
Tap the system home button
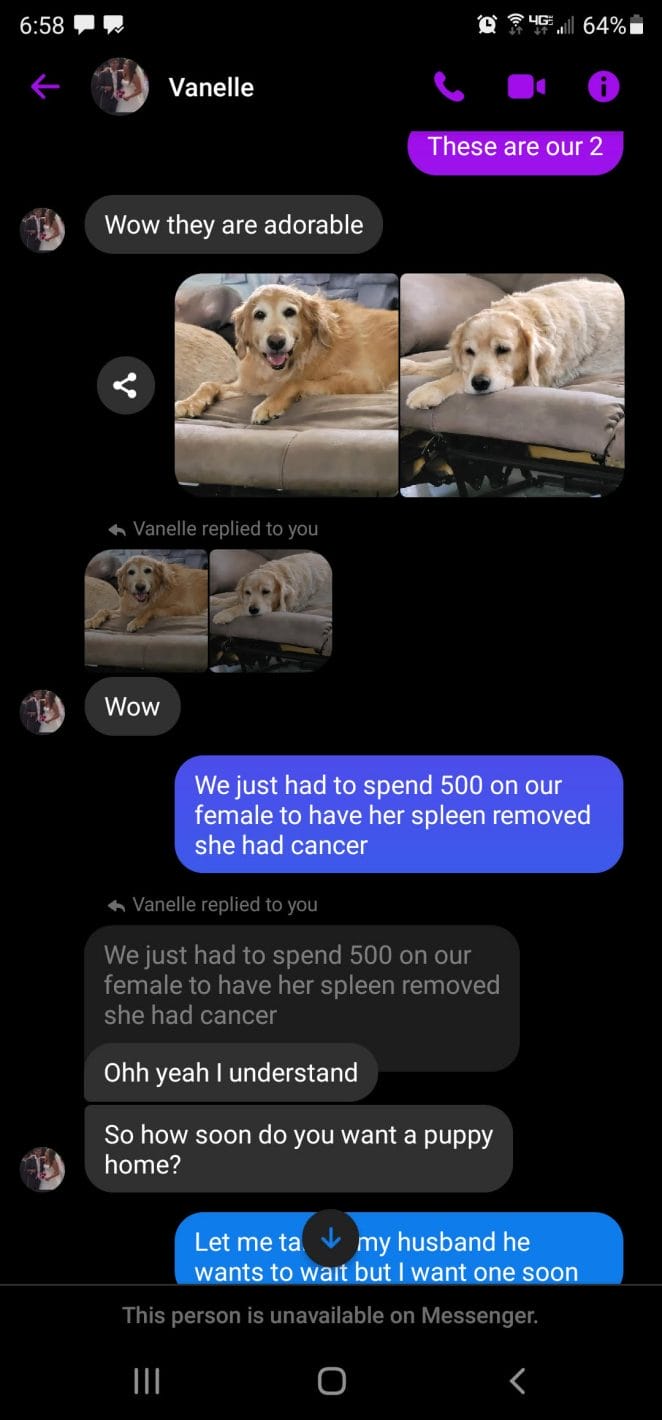tap(331, 1381)
